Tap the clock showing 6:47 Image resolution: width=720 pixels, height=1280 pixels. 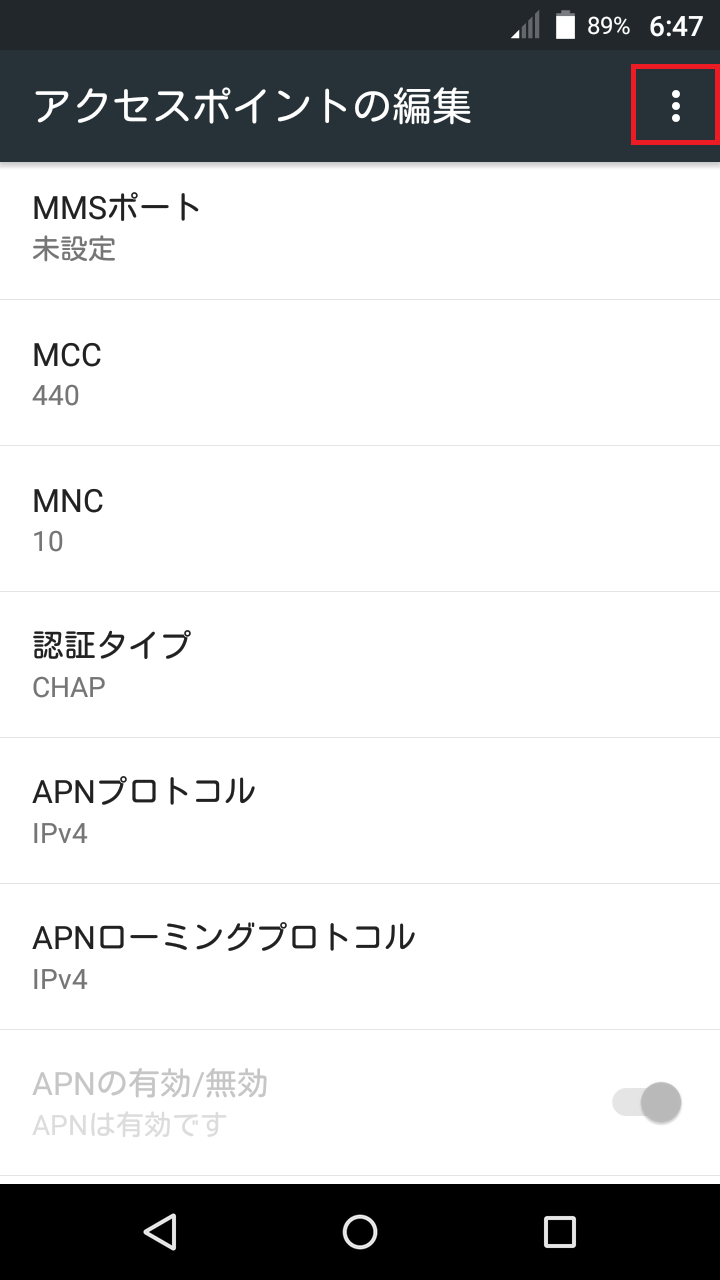click(674, 25)
